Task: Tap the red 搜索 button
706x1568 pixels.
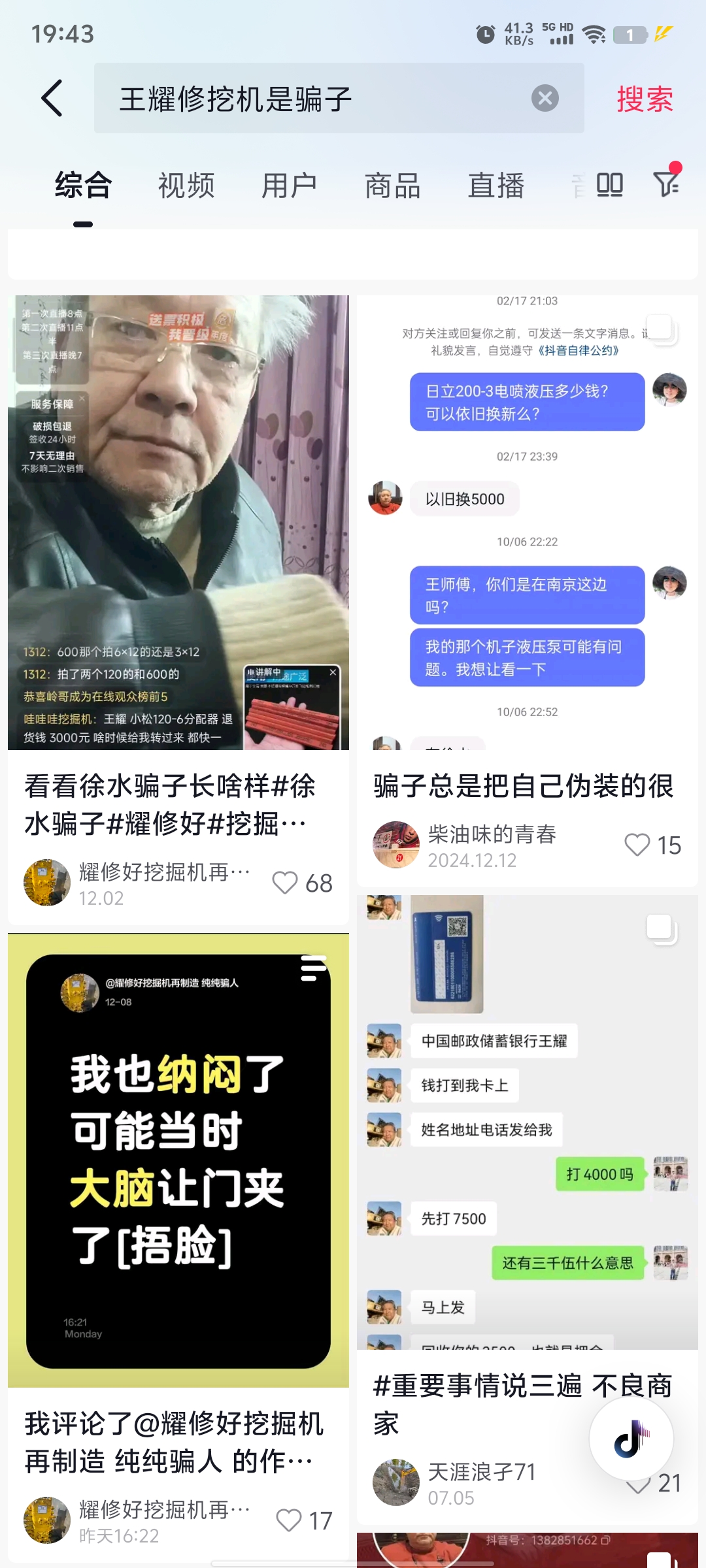Action: (645, 99)
